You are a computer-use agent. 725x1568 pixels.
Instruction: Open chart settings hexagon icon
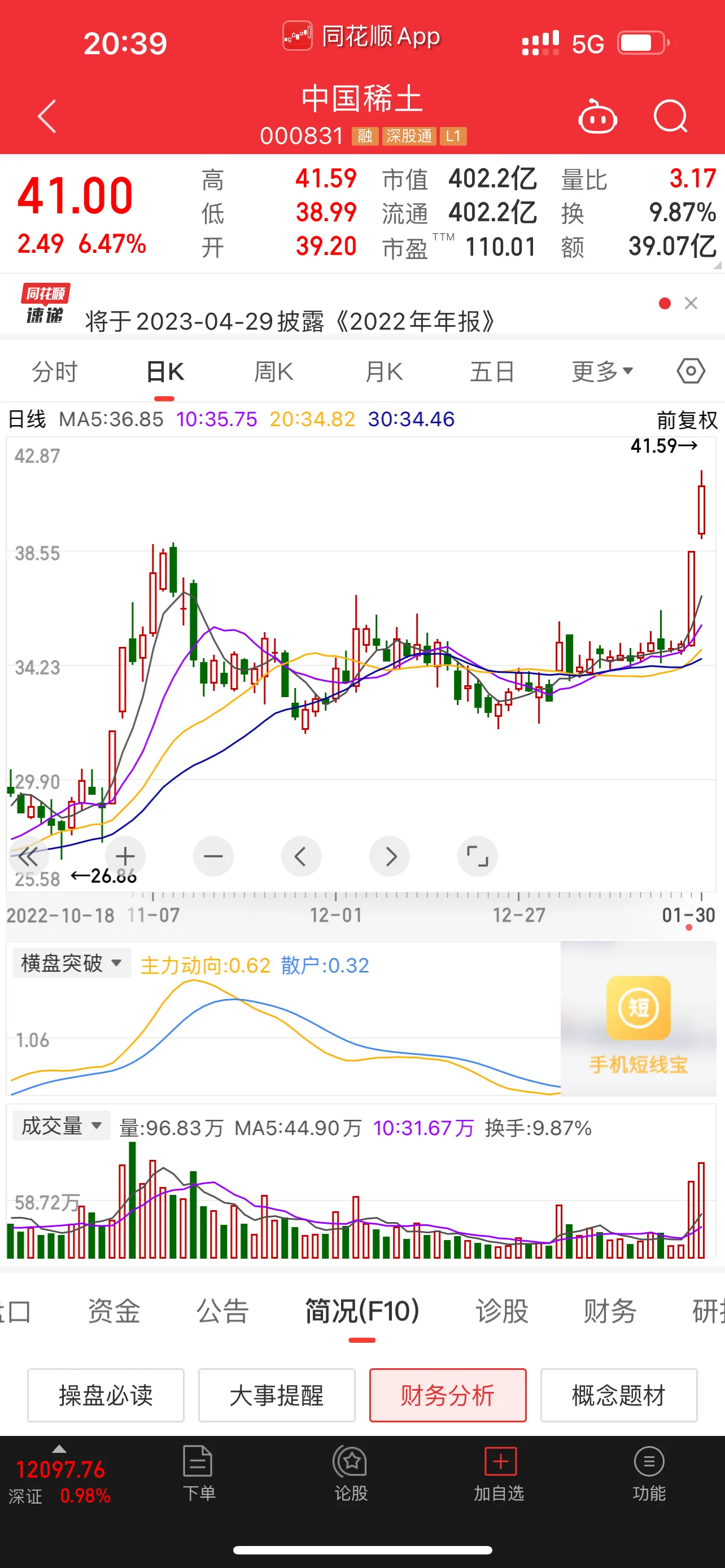point(691,371)
